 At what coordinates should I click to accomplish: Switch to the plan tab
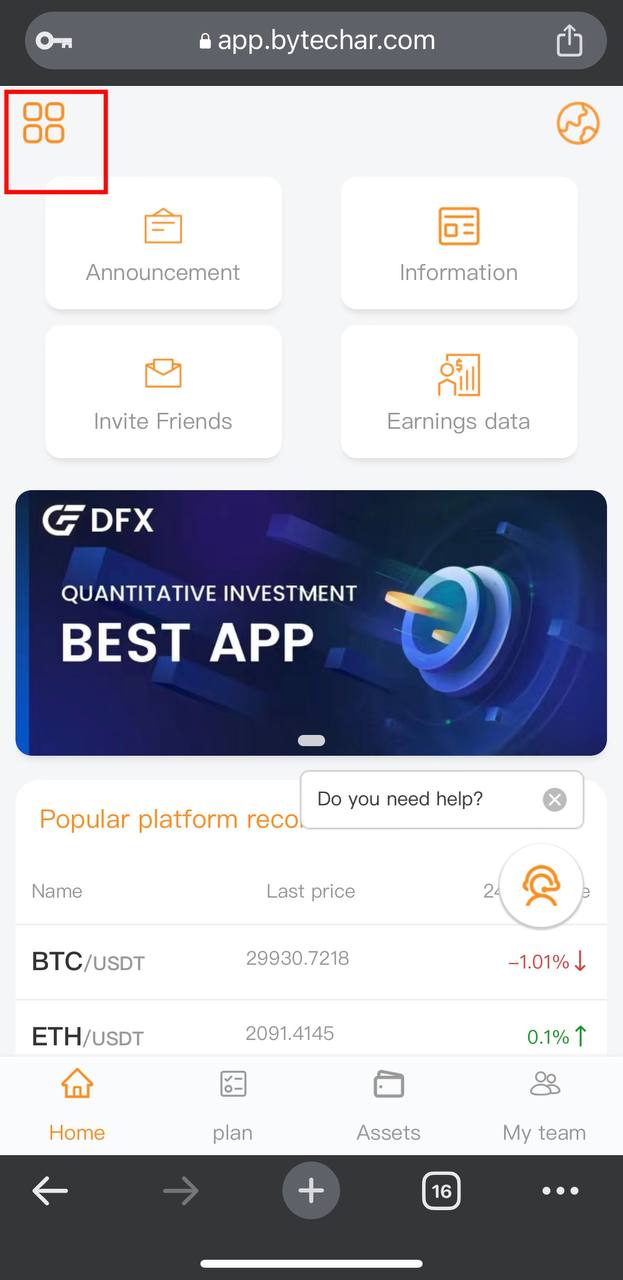[x=232, y=1105]
